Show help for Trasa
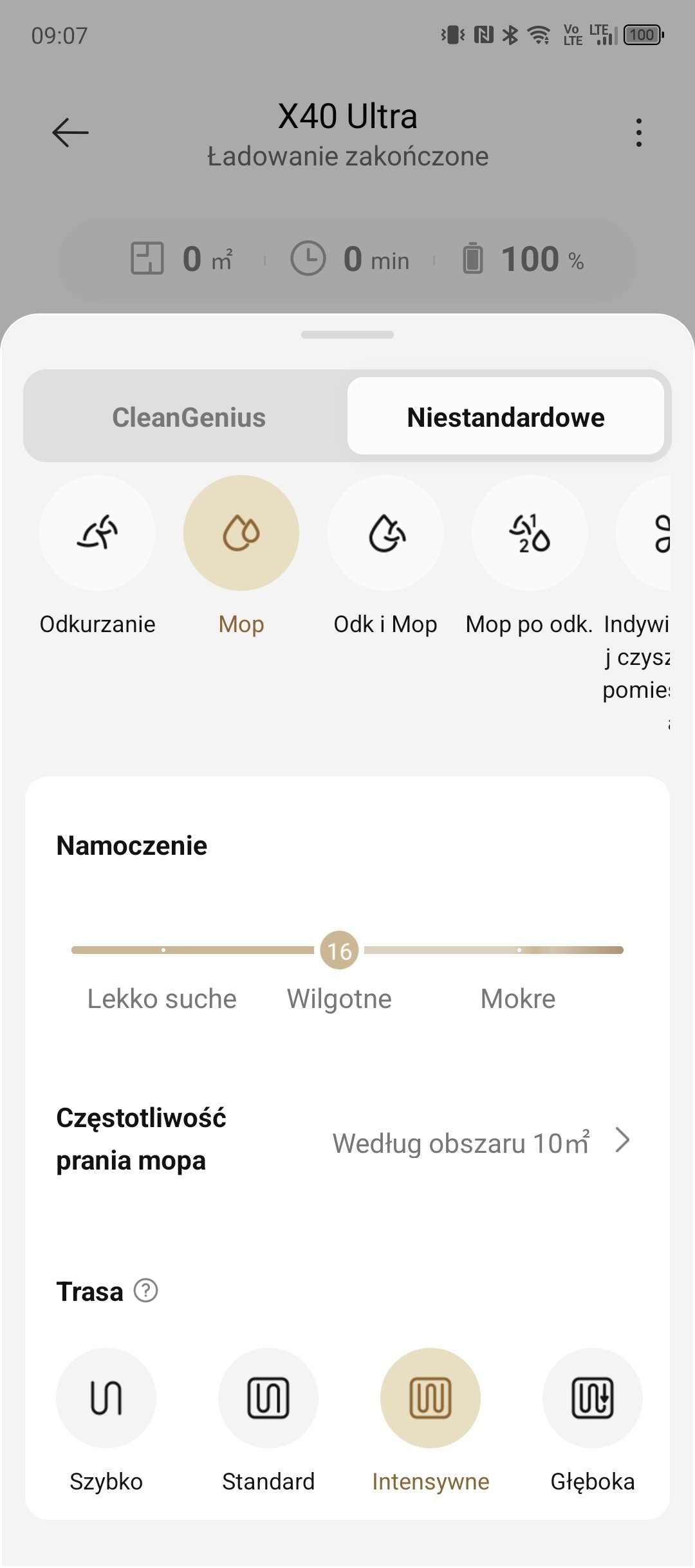Image resolution: width=695 pixels, height=1568 pixels. pos(146,1291)
